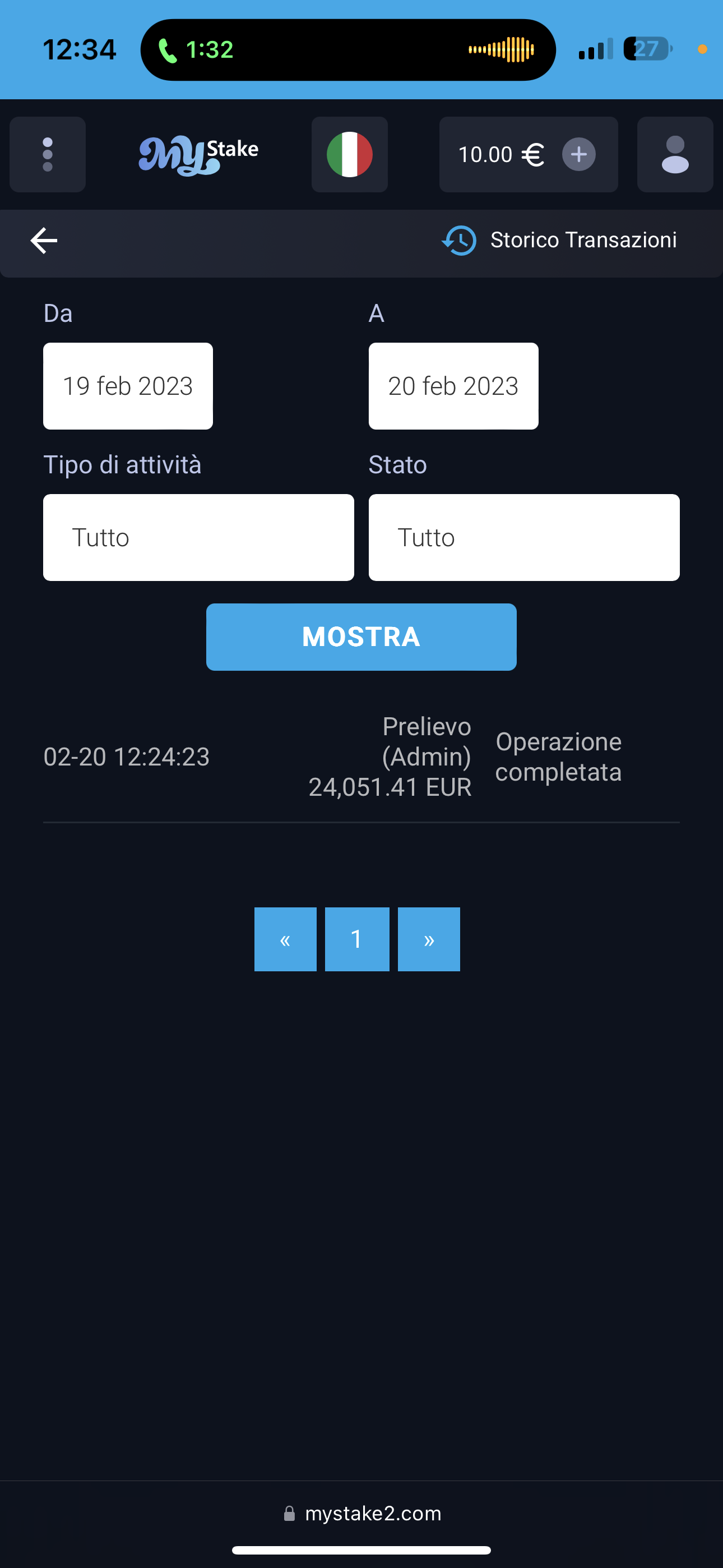This screenshot has height=1568, width=723.
Task: Open the three-dot side menu
Action: pos(48,155)
